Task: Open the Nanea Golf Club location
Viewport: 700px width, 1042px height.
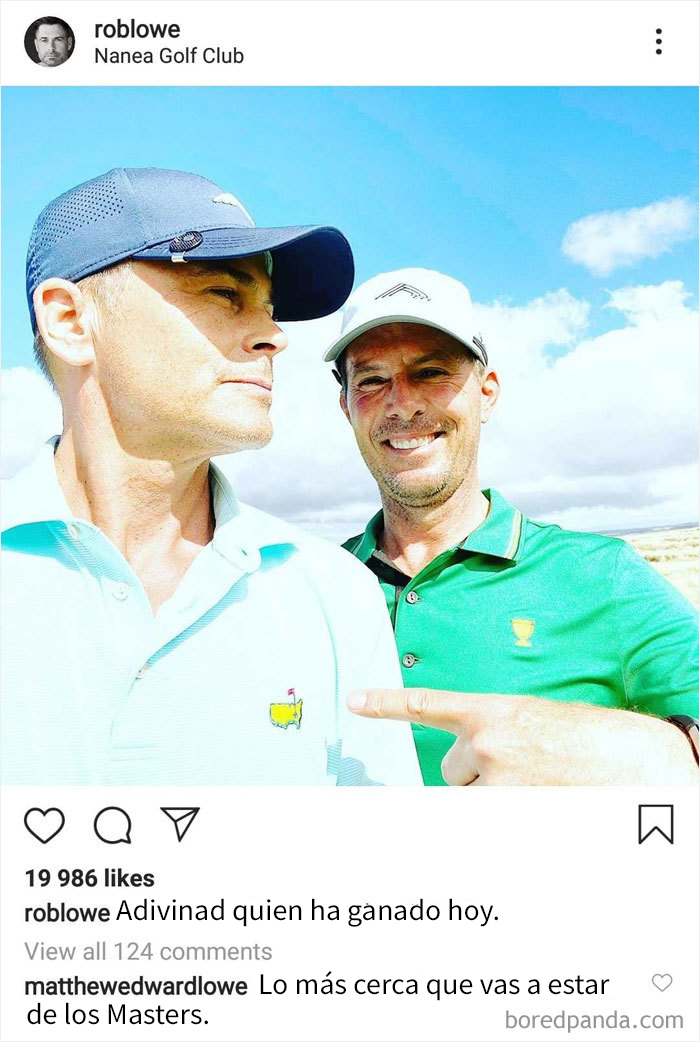Action: coord(168,56)
